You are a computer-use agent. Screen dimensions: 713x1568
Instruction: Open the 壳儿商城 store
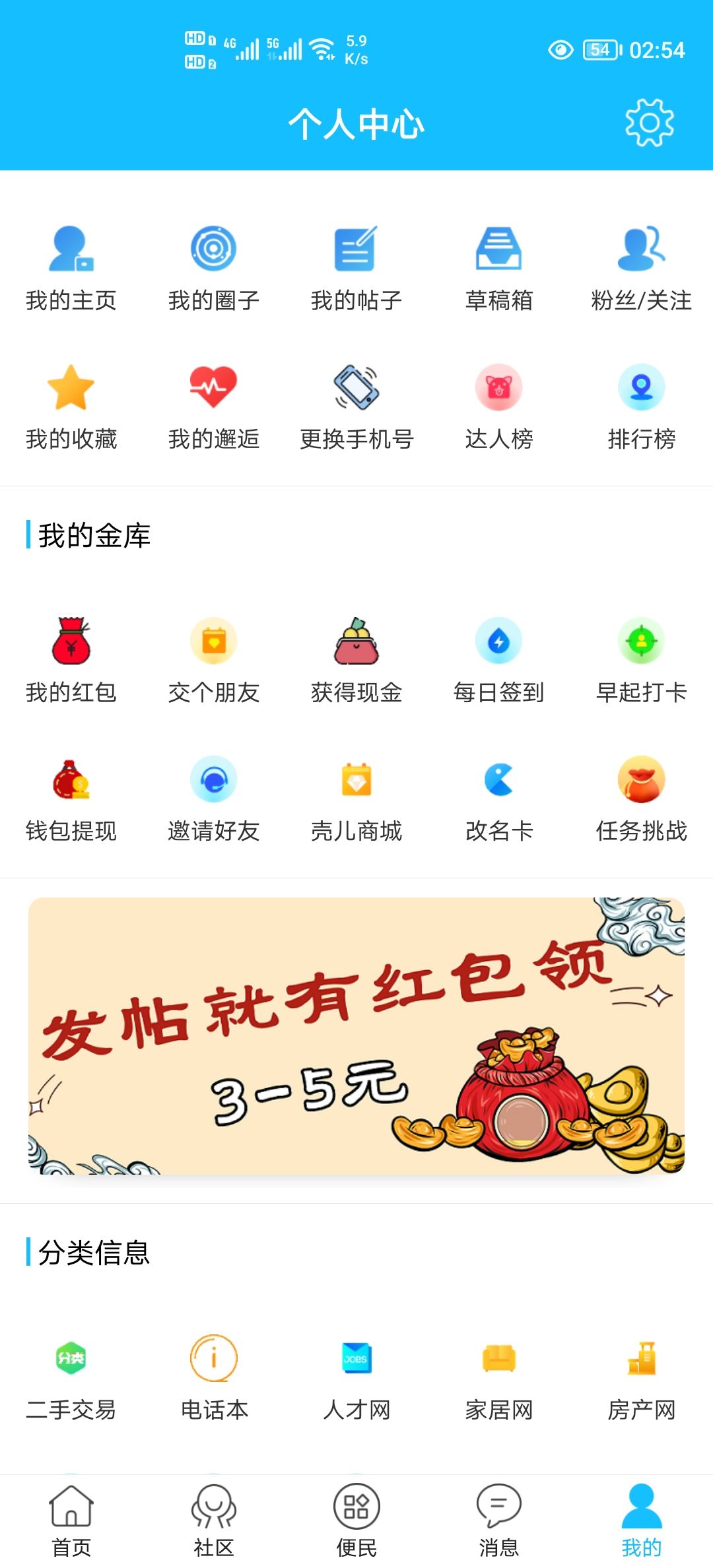click(356, 798)
